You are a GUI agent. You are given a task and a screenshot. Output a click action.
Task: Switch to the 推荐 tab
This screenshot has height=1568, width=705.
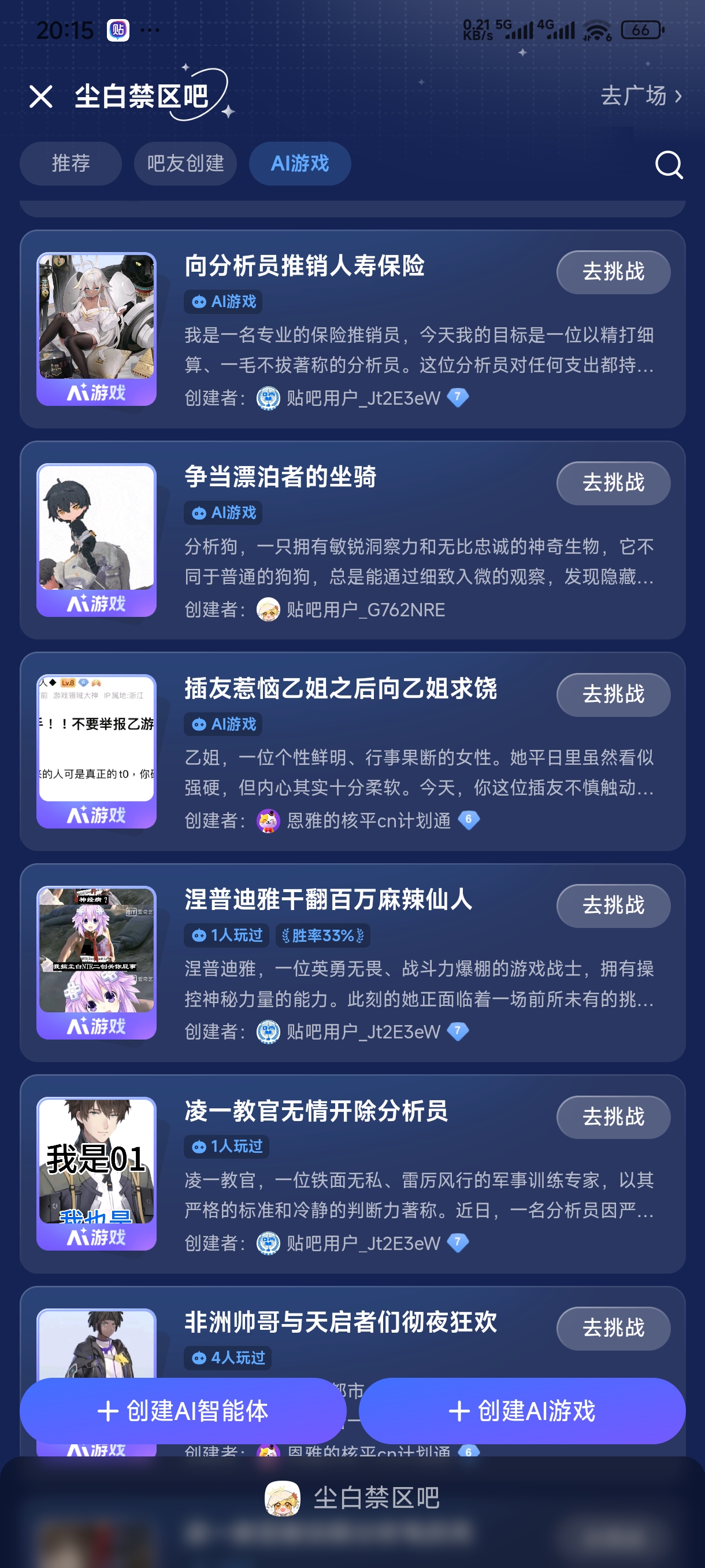[x=70, y=163]
